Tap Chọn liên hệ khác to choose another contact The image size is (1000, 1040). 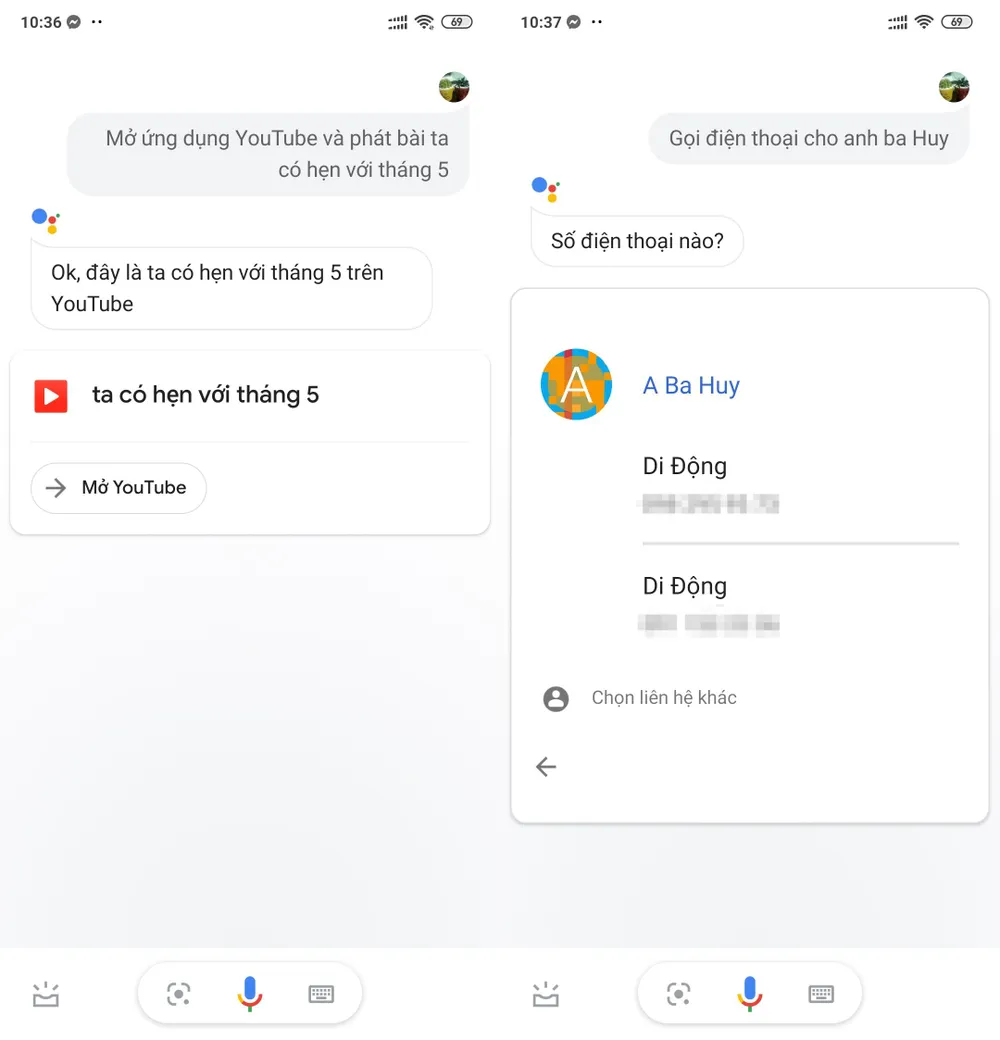(x=663, y=698)
